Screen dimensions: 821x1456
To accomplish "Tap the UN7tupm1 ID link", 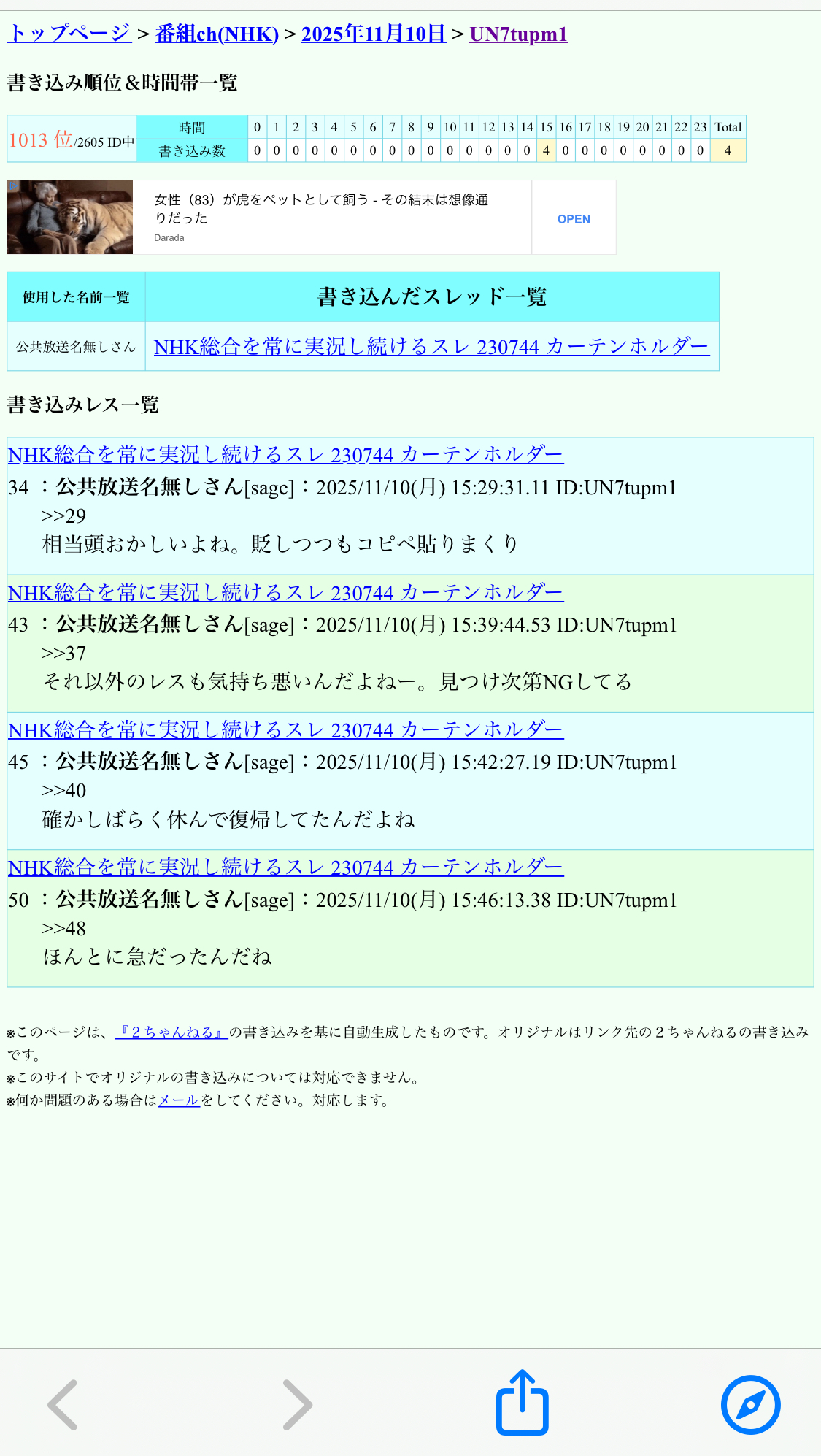I will coord(518,34).
